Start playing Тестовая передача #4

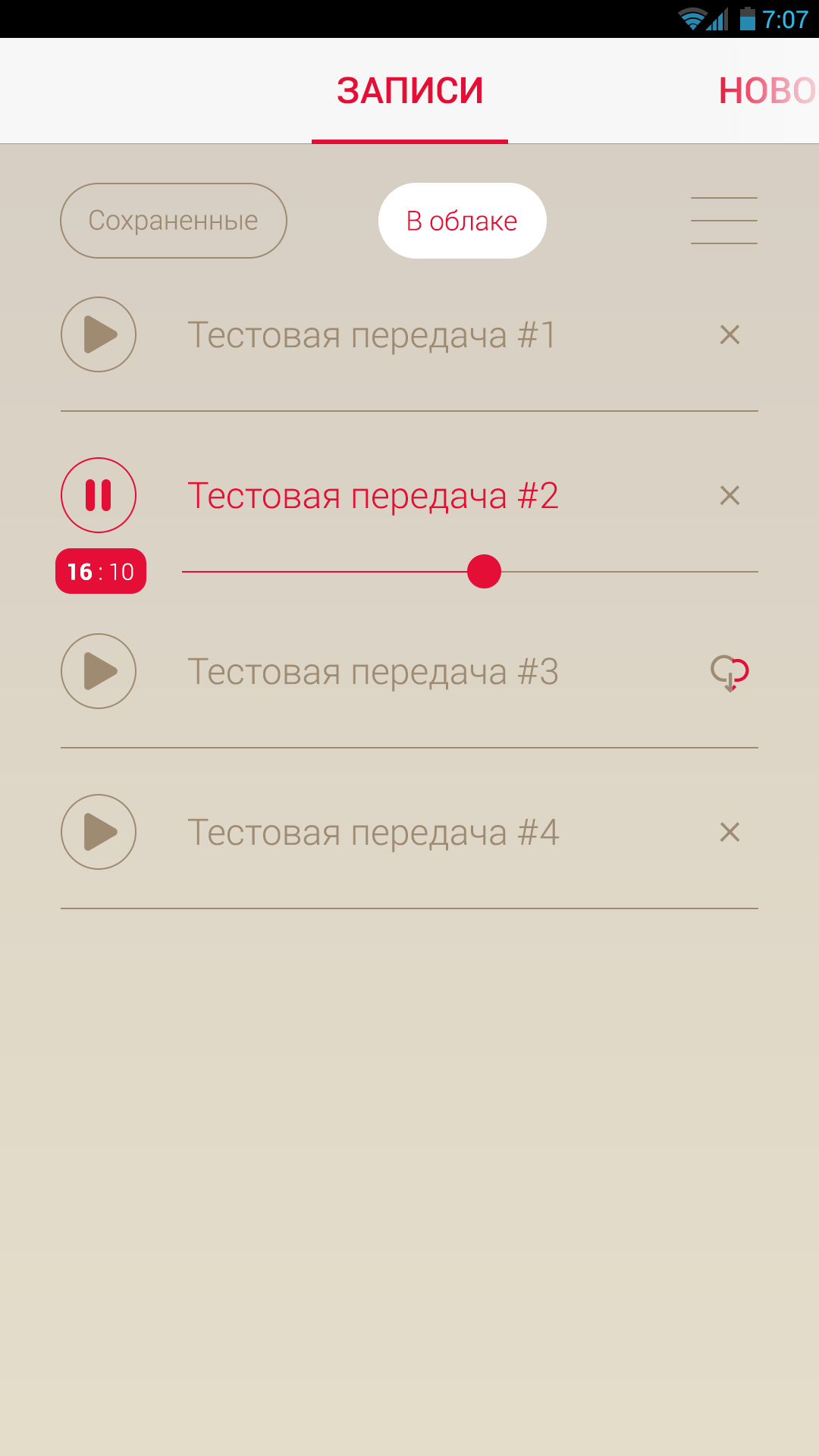click(98, 832)
